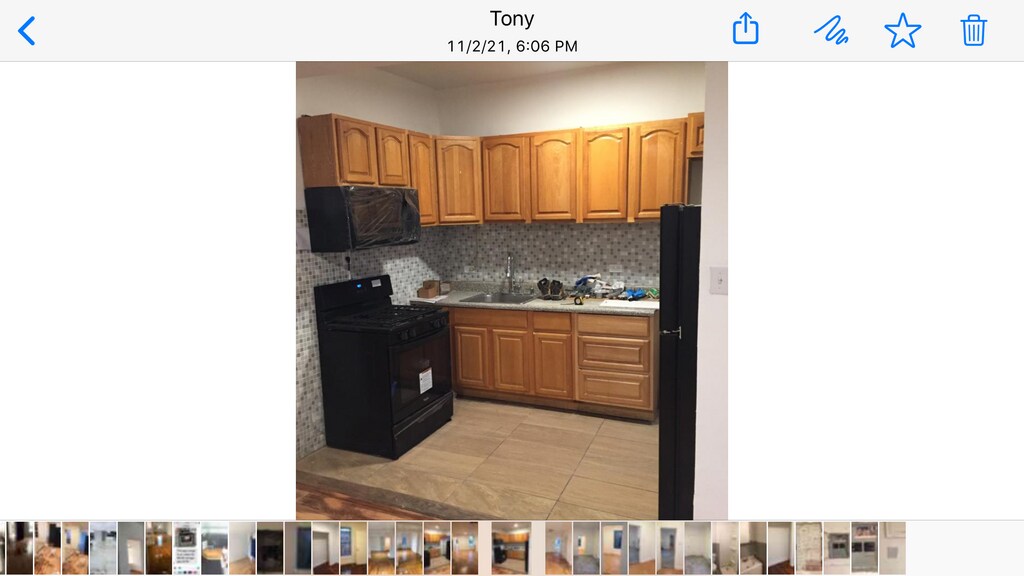Go back to the photo list

[27, 31]
